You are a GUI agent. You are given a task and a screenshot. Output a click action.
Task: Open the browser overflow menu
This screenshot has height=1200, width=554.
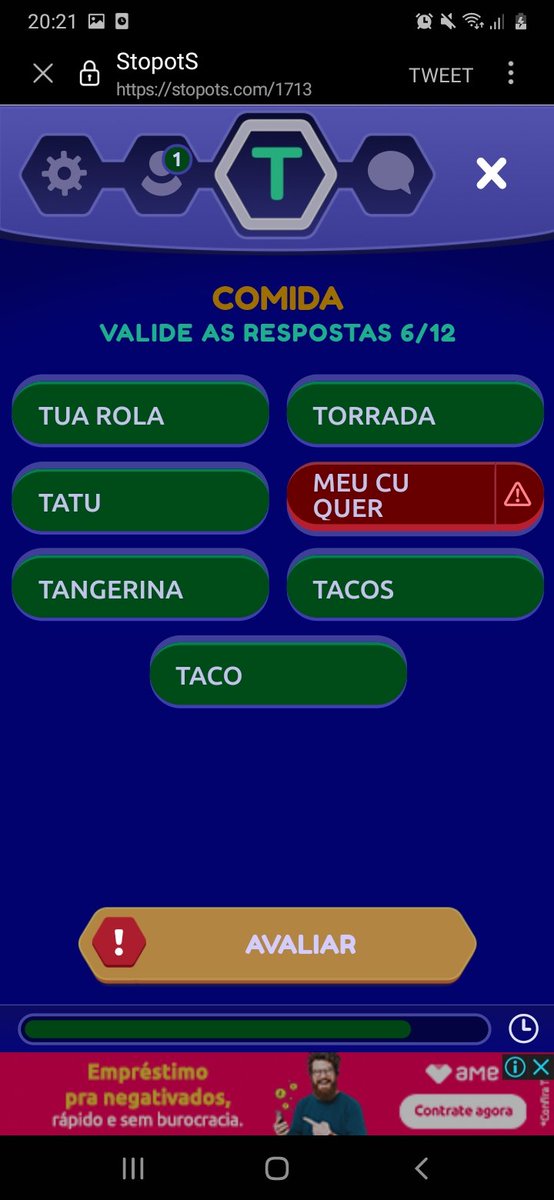(511, 73)
